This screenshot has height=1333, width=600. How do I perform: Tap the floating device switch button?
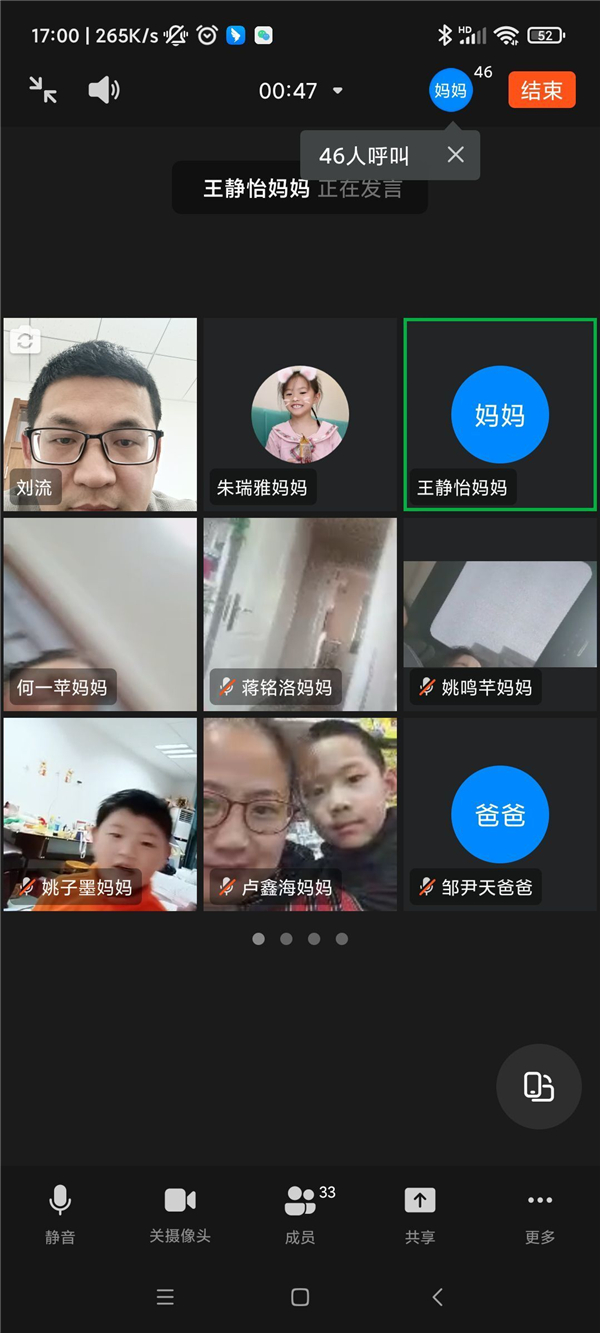click(x=539, y=1087)
